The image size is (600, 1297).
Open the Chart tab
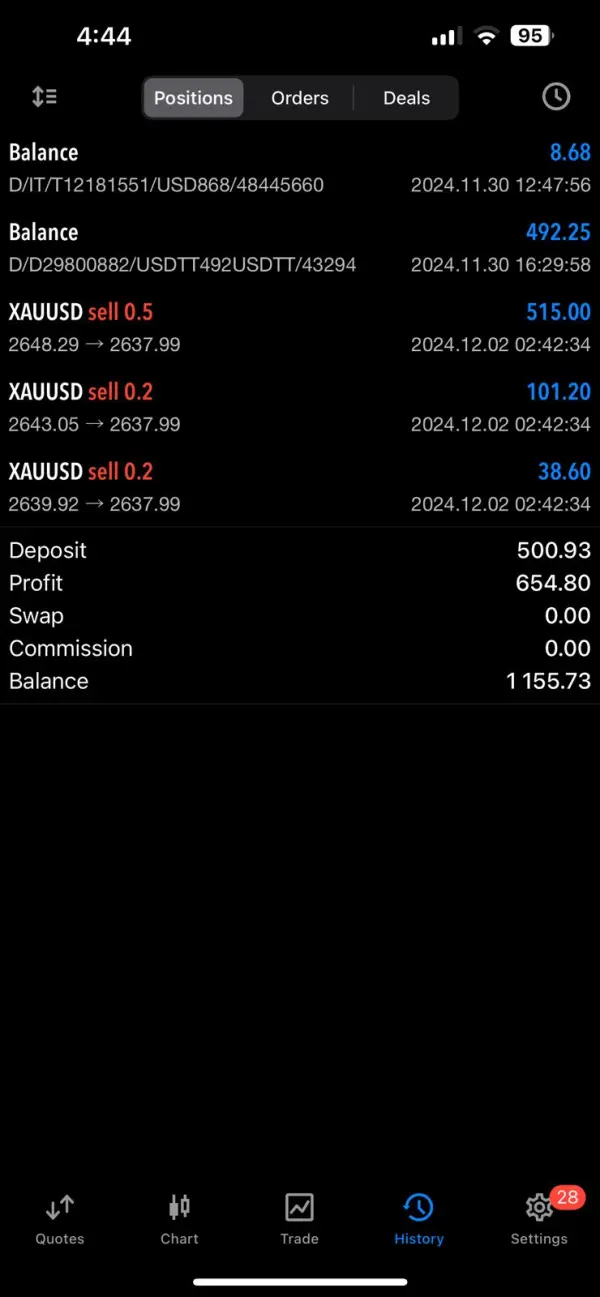pyautogui.click(x=179, y=1220)
